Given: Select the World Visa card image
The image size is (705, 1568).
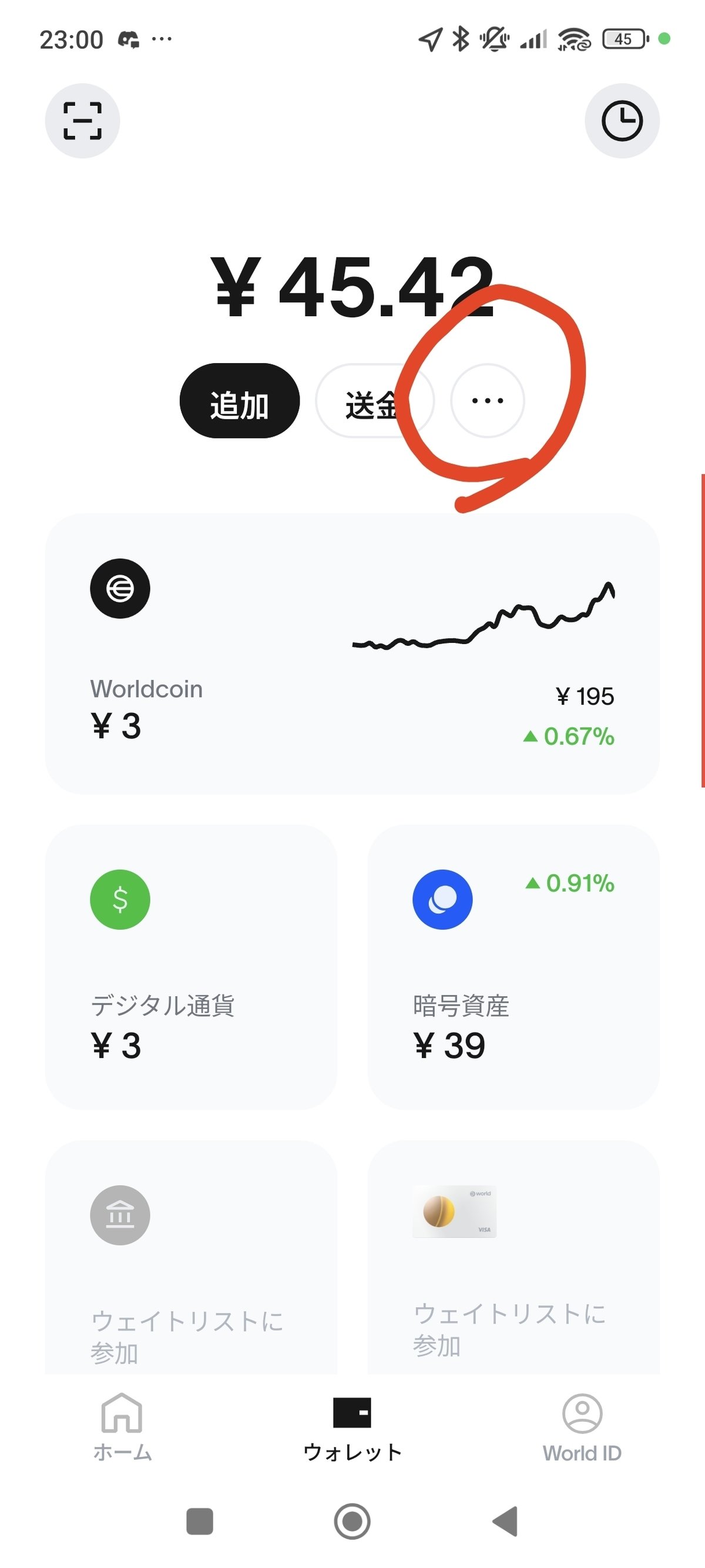Looking at the screenshot, I should [454, 1210].
